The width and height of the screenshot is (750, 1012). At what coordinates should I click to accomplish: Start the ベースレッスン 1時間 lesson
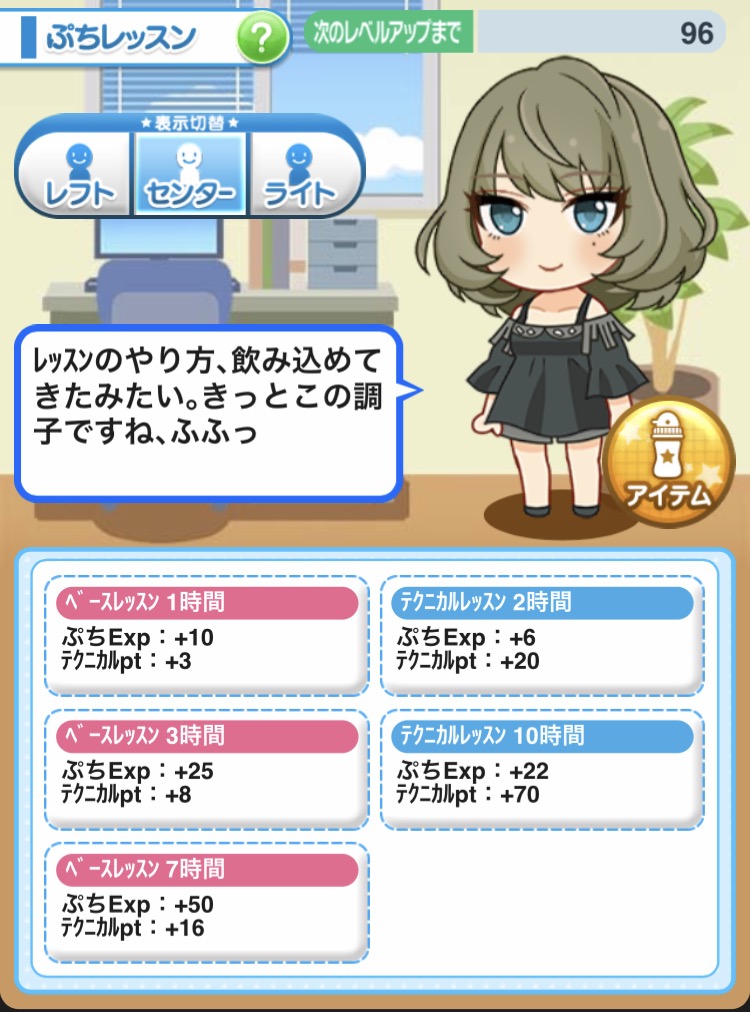(207, 636)
